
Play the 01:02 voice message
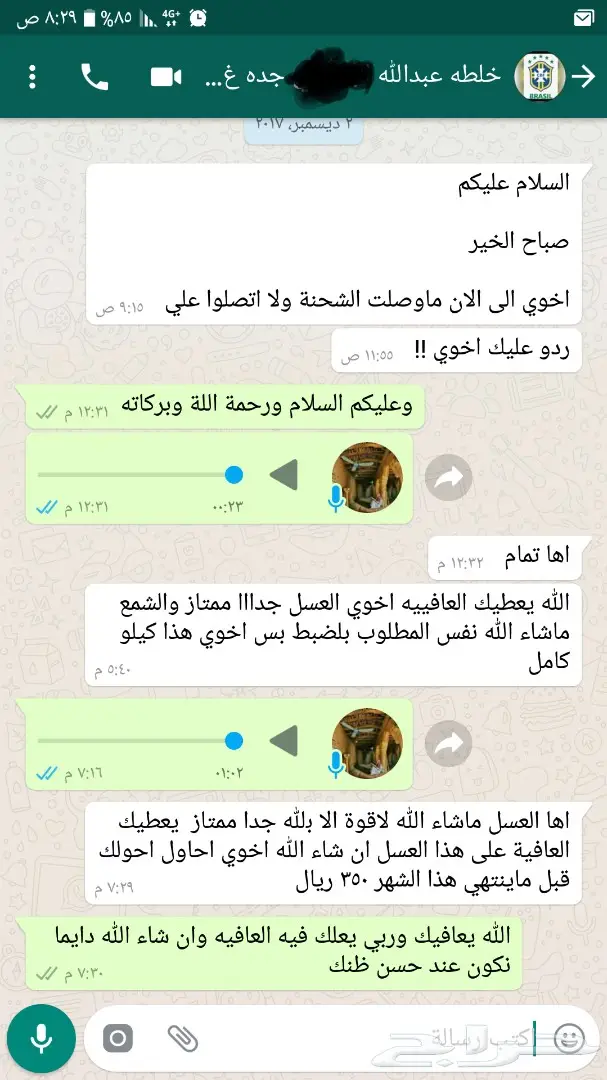(x=284, y=742)
